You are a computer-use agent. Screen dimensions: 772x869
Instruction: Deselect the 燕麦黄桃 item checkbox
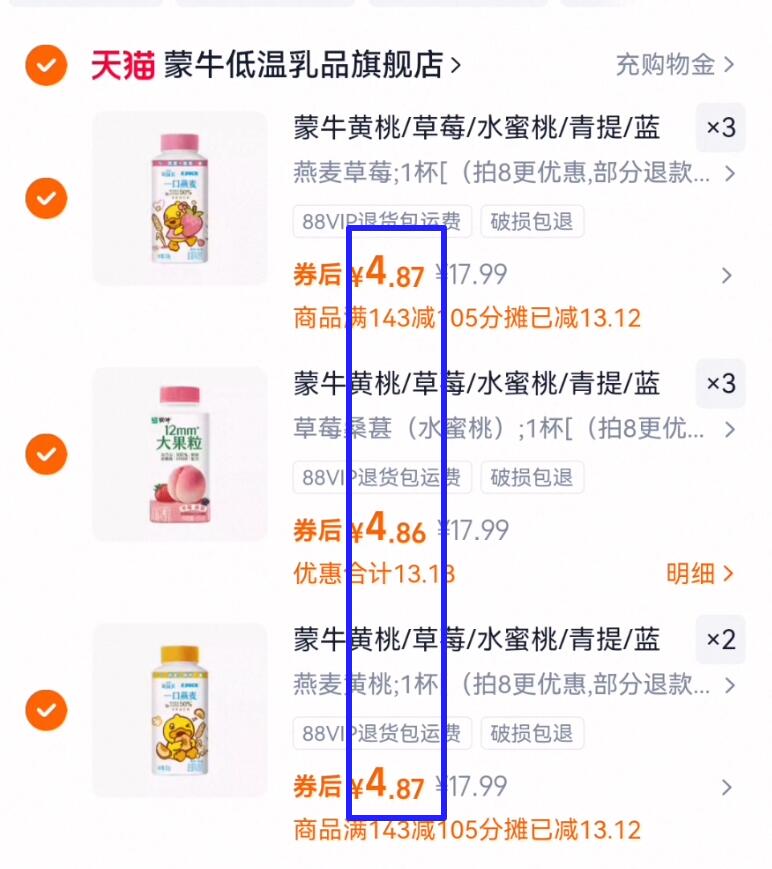coord(46,711)
